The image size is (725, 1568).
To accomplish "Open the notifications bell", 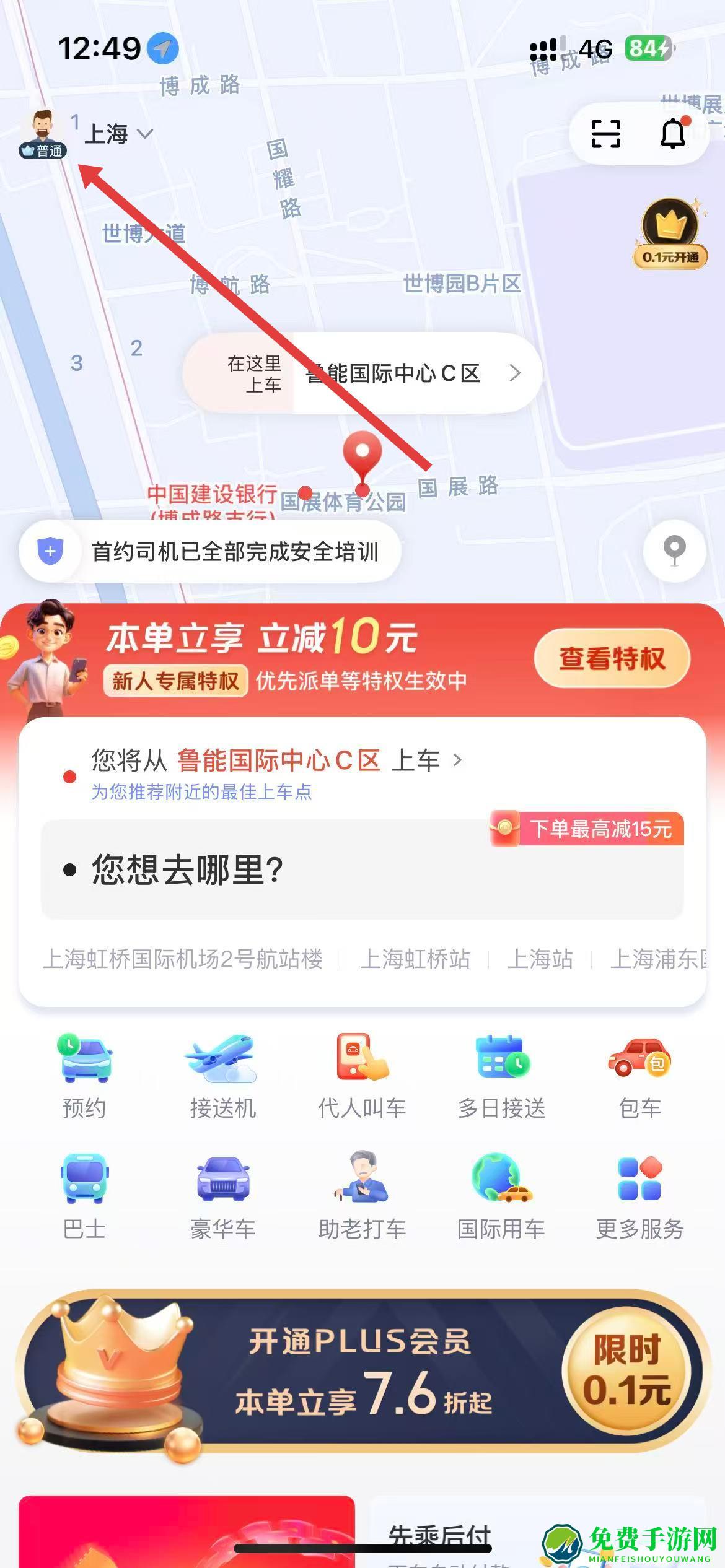I will coord(672,133).
